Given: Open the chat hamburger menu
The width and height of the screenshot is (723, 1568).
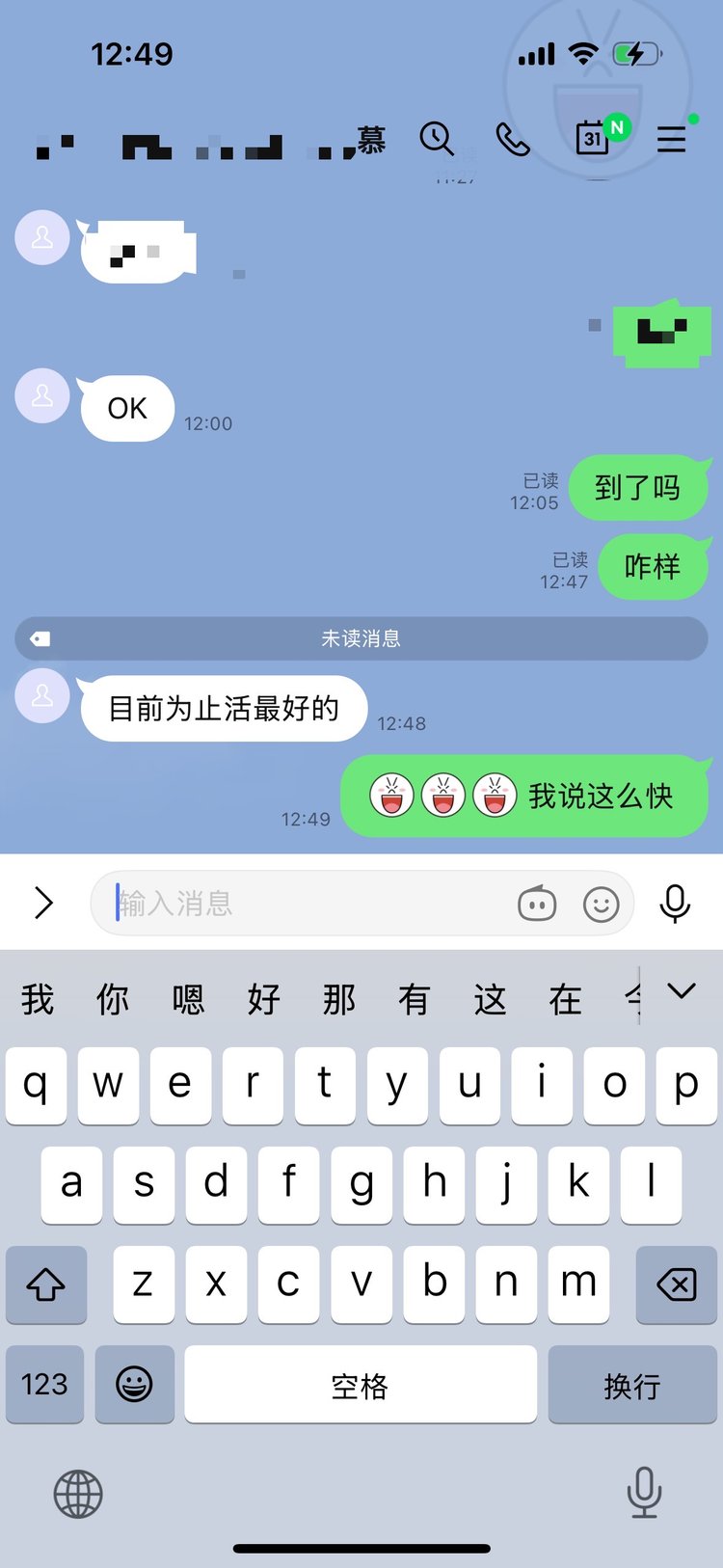Looking at the screenshot, I should (672, 140).
